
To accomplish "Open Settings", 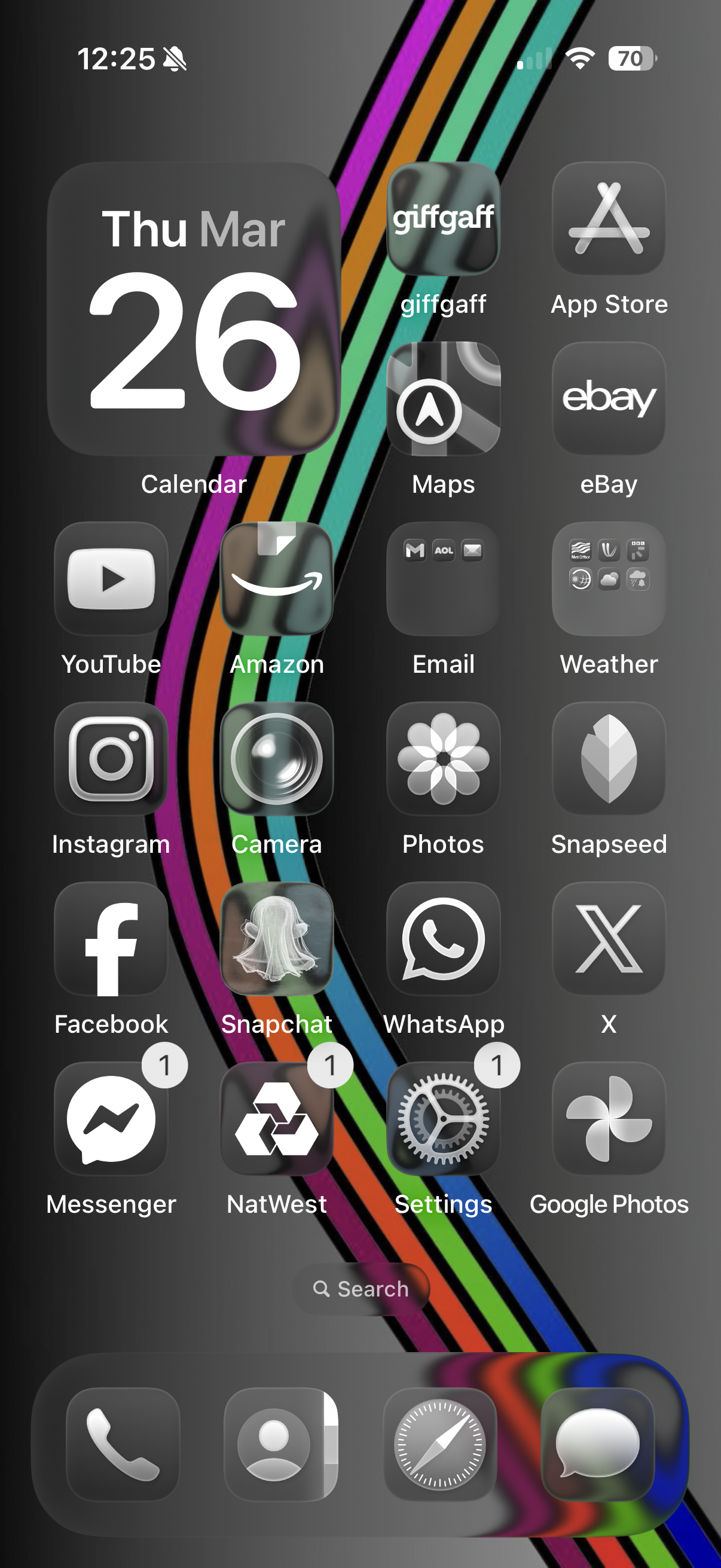I will tap(443, 1119).
